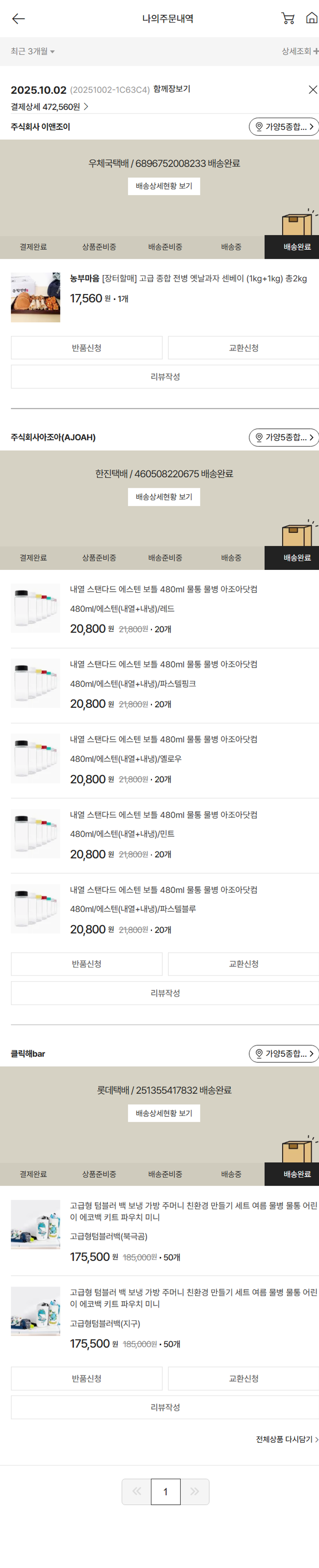Screen dimensions: 319x1568
Task: Tap 함께장보기 next to the order number
Action: (172, 89)
